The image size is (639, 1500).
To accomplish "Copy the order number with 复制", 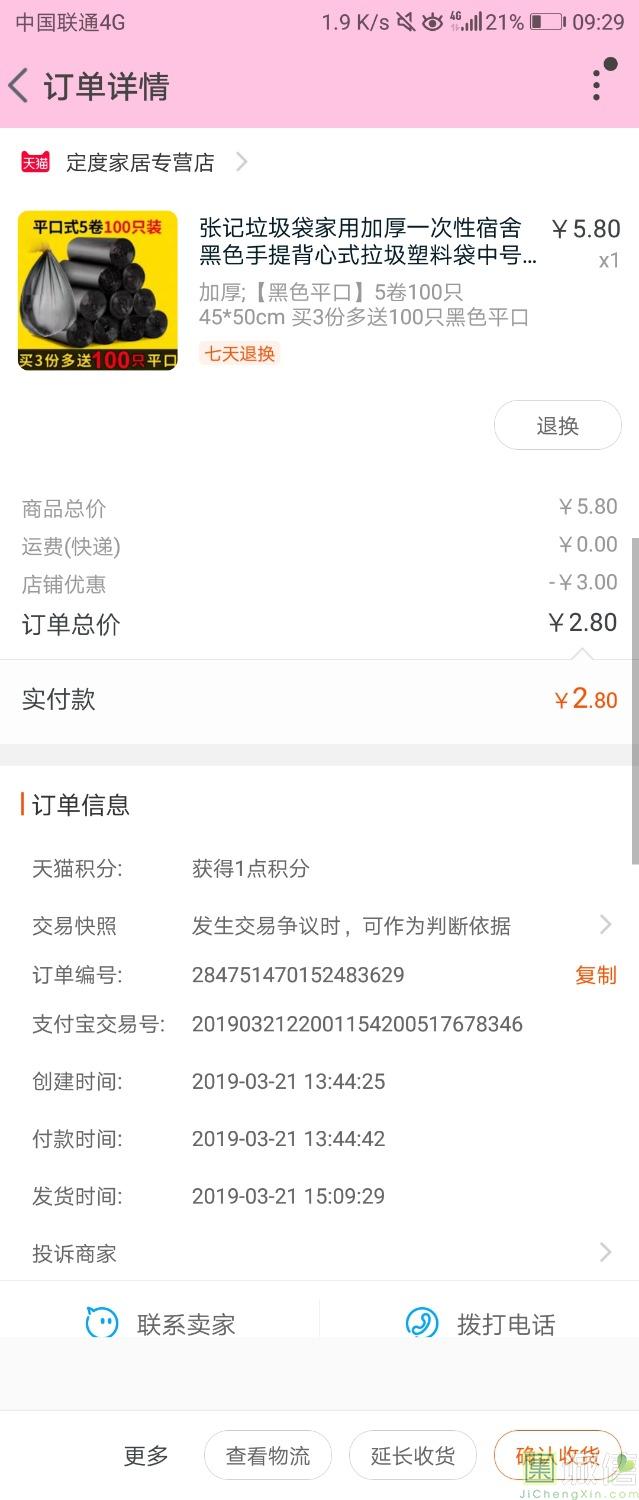I will click(x=595, y=975).
